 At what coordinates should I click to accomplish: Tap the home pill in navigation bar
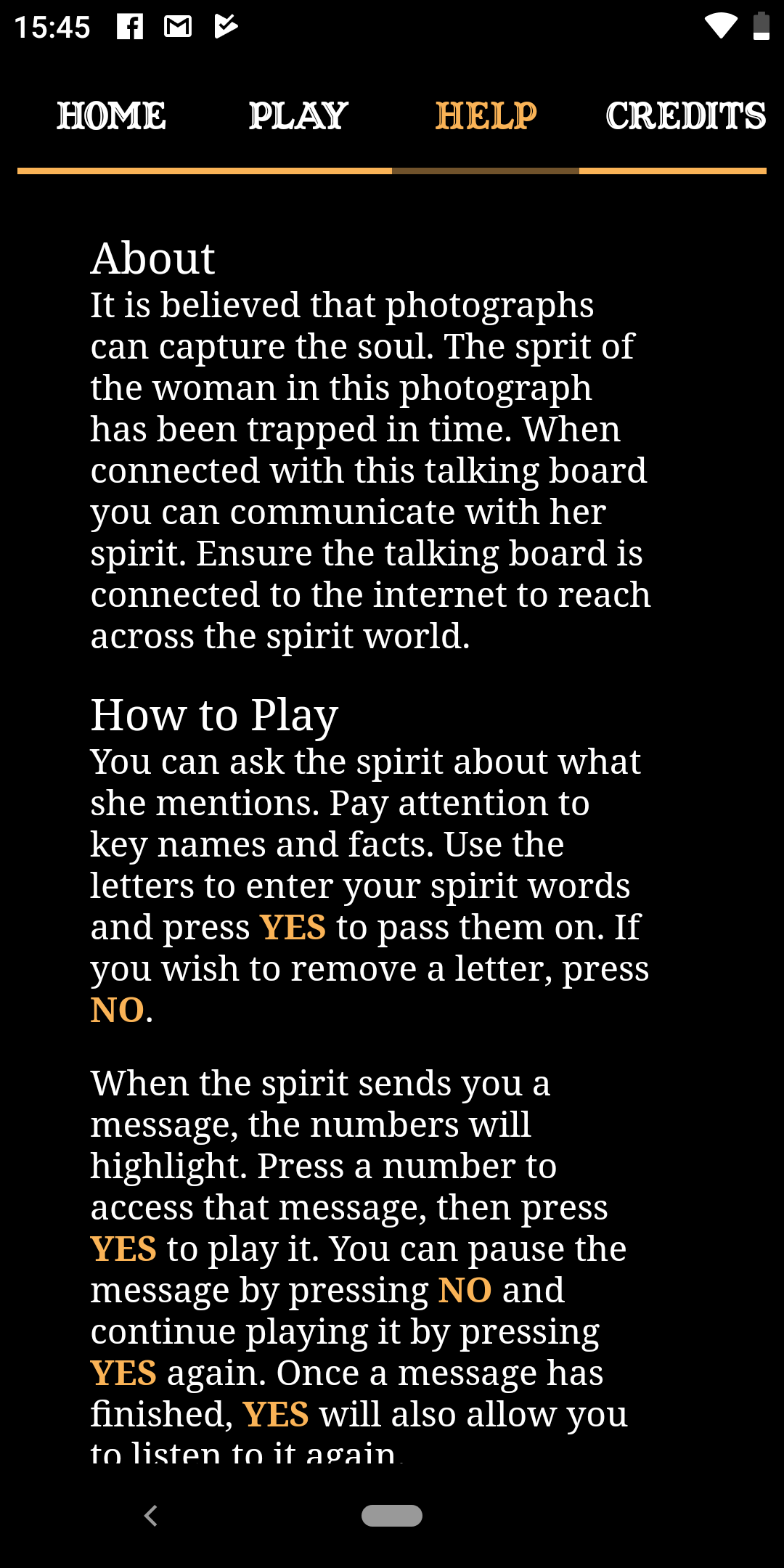392,1516
